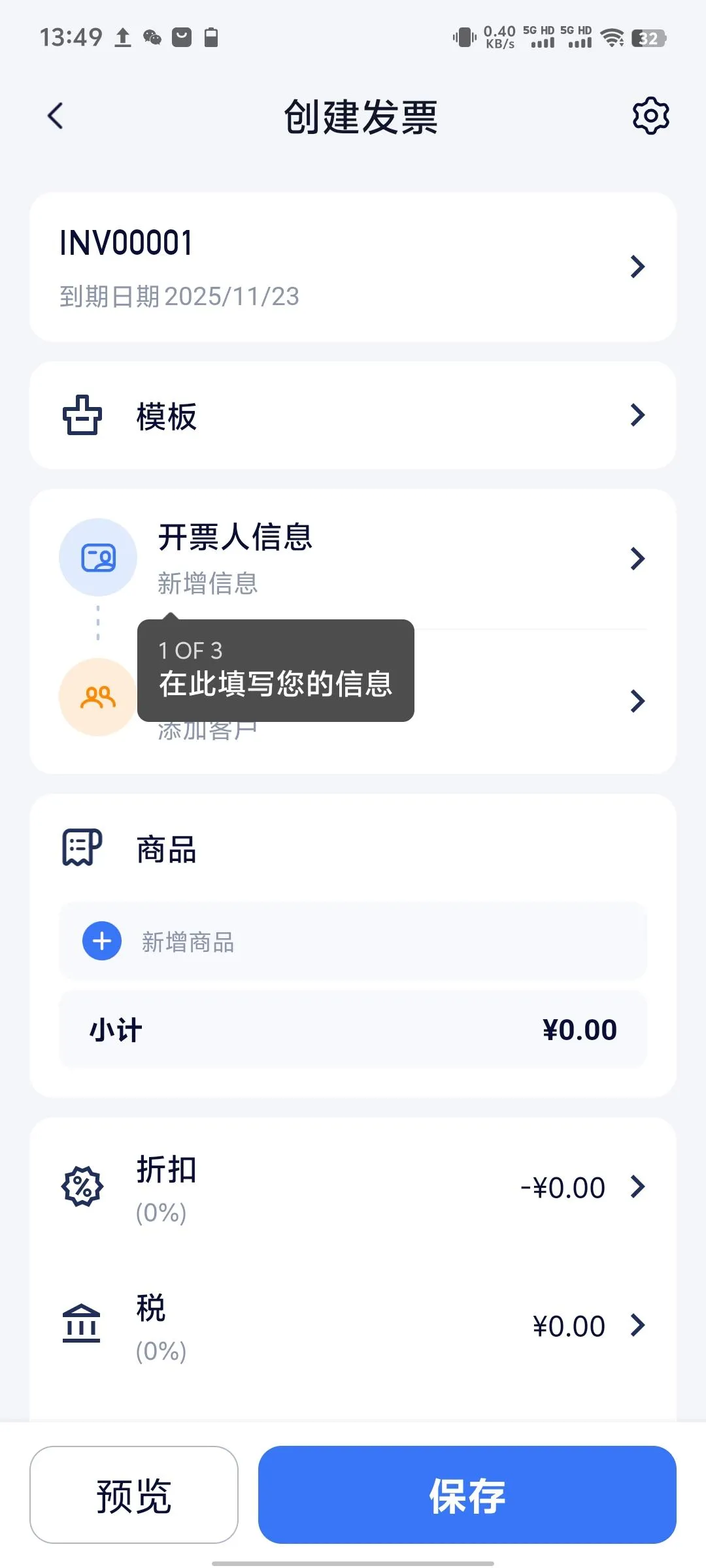Open the 模板 template row

click(353, 416)
